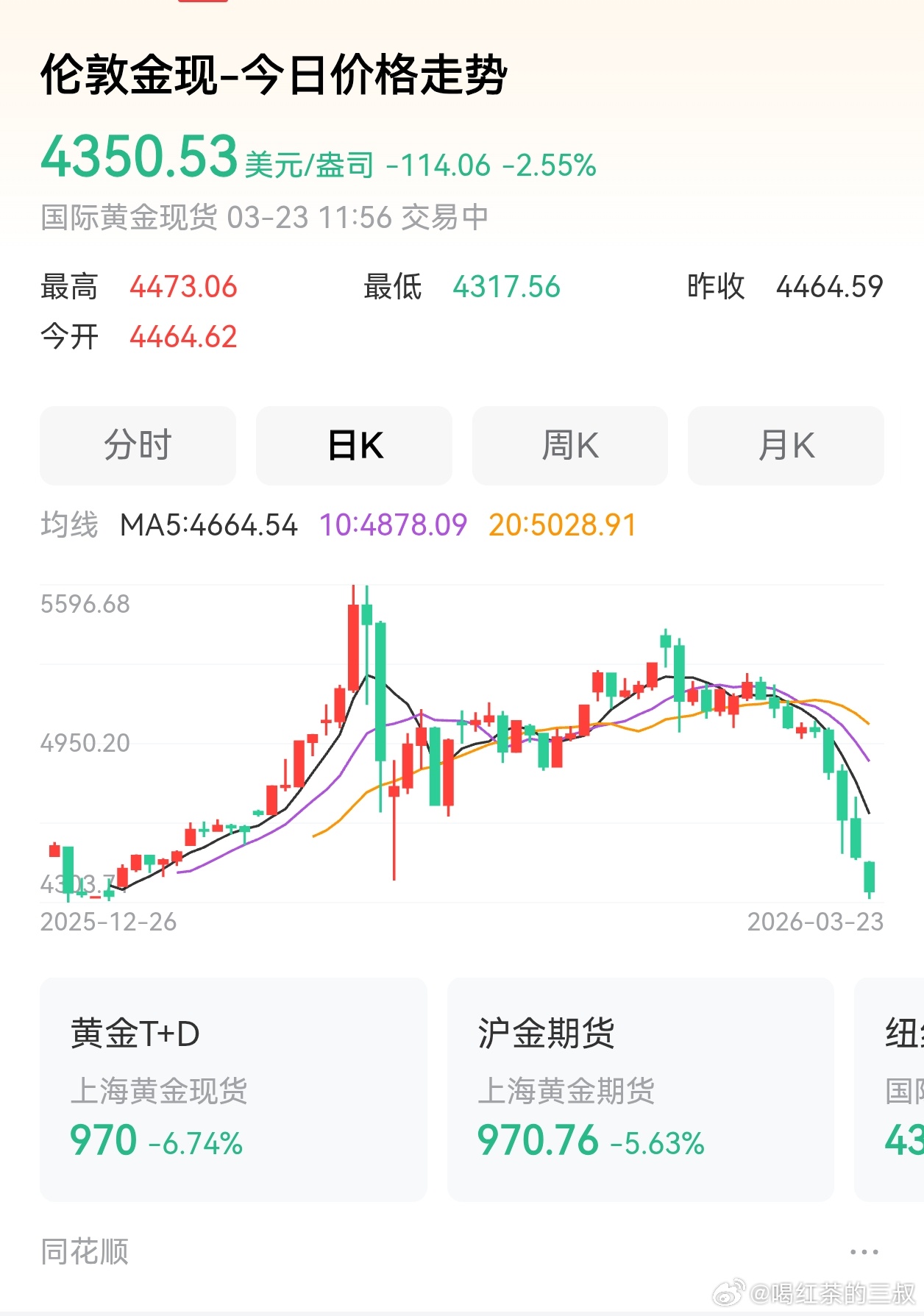
Task: Toggle the MA20 orange average line
Action: pos(563,525)
